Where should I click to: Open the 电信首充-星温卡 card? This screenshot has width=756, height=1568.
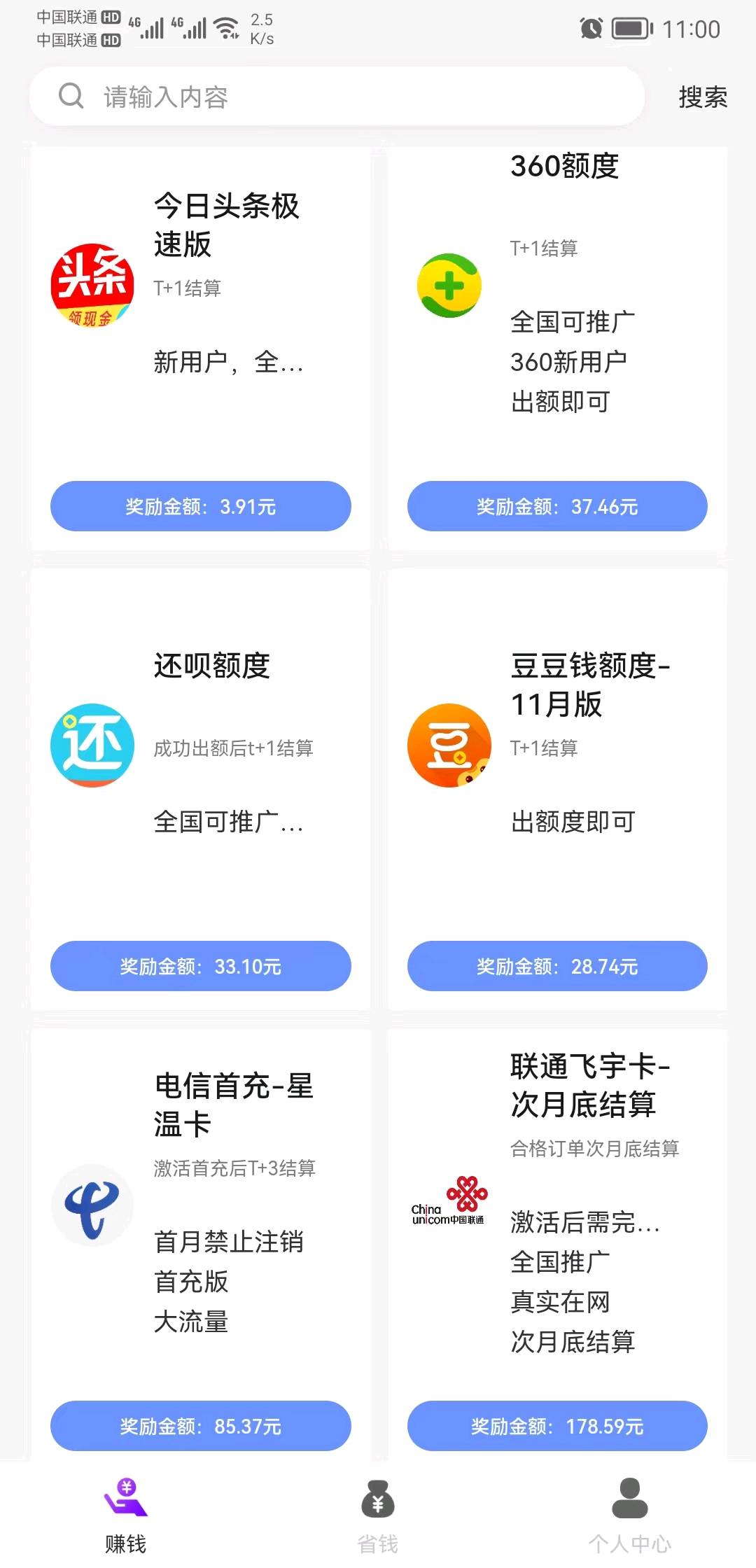[201, 1246]
